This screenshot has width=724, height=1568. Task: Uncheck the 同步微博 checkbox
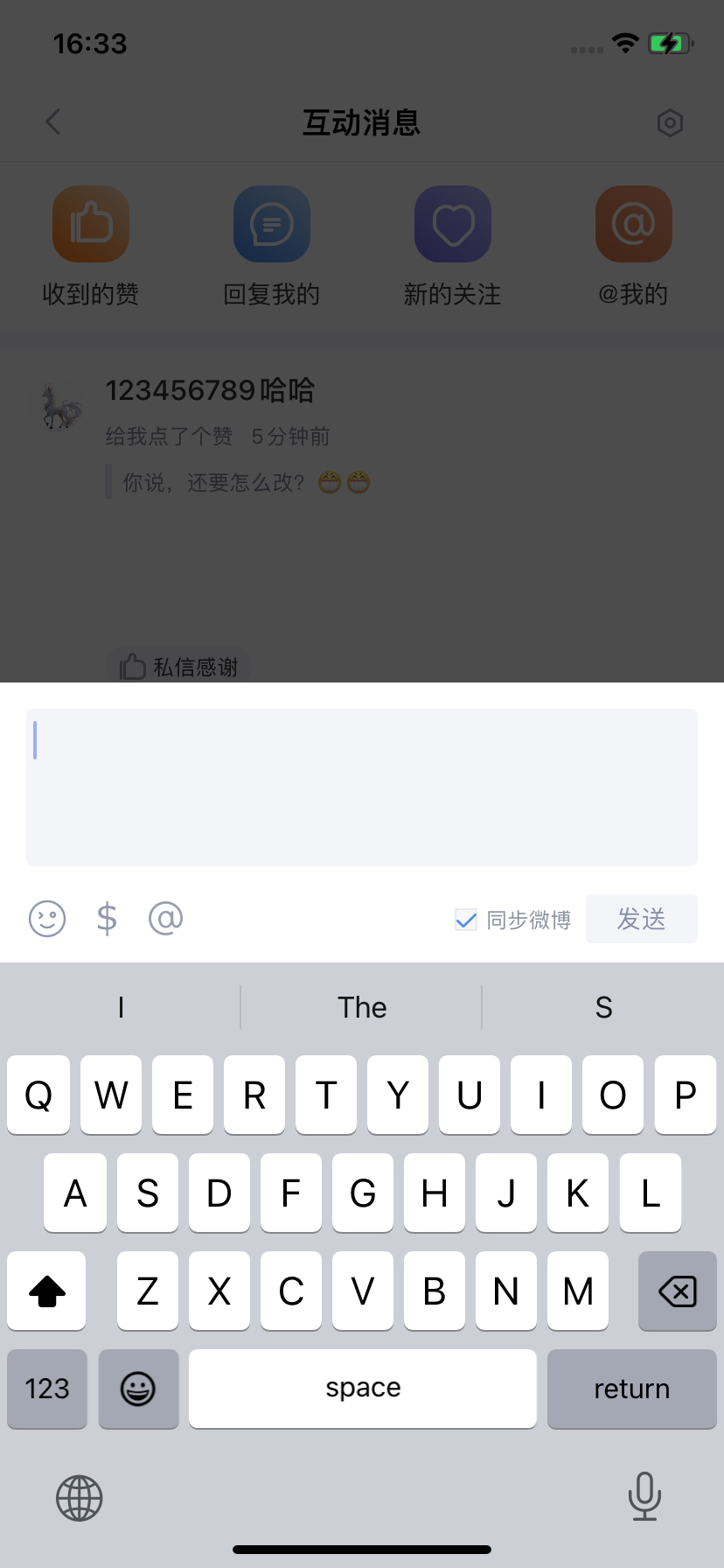click(x=466, y=920)
